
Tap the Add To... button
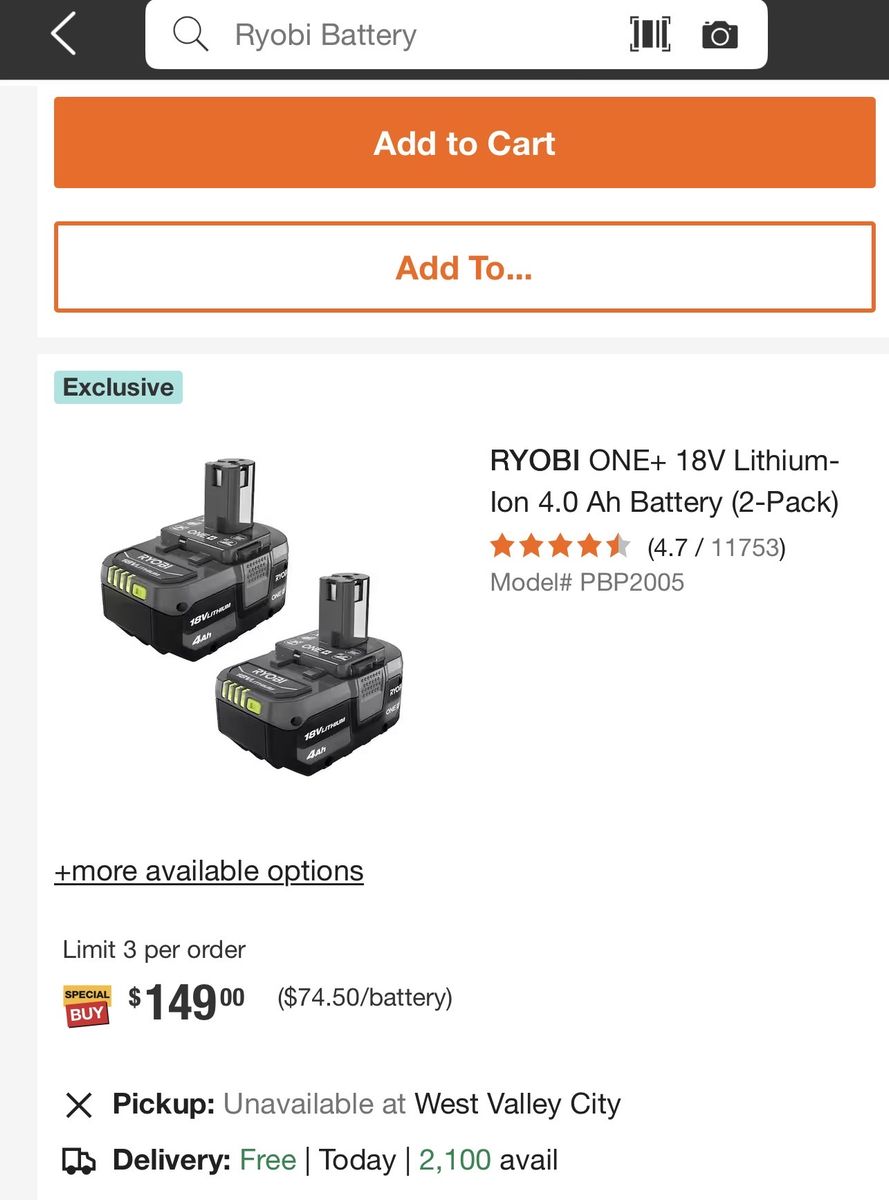click(464, 268)
